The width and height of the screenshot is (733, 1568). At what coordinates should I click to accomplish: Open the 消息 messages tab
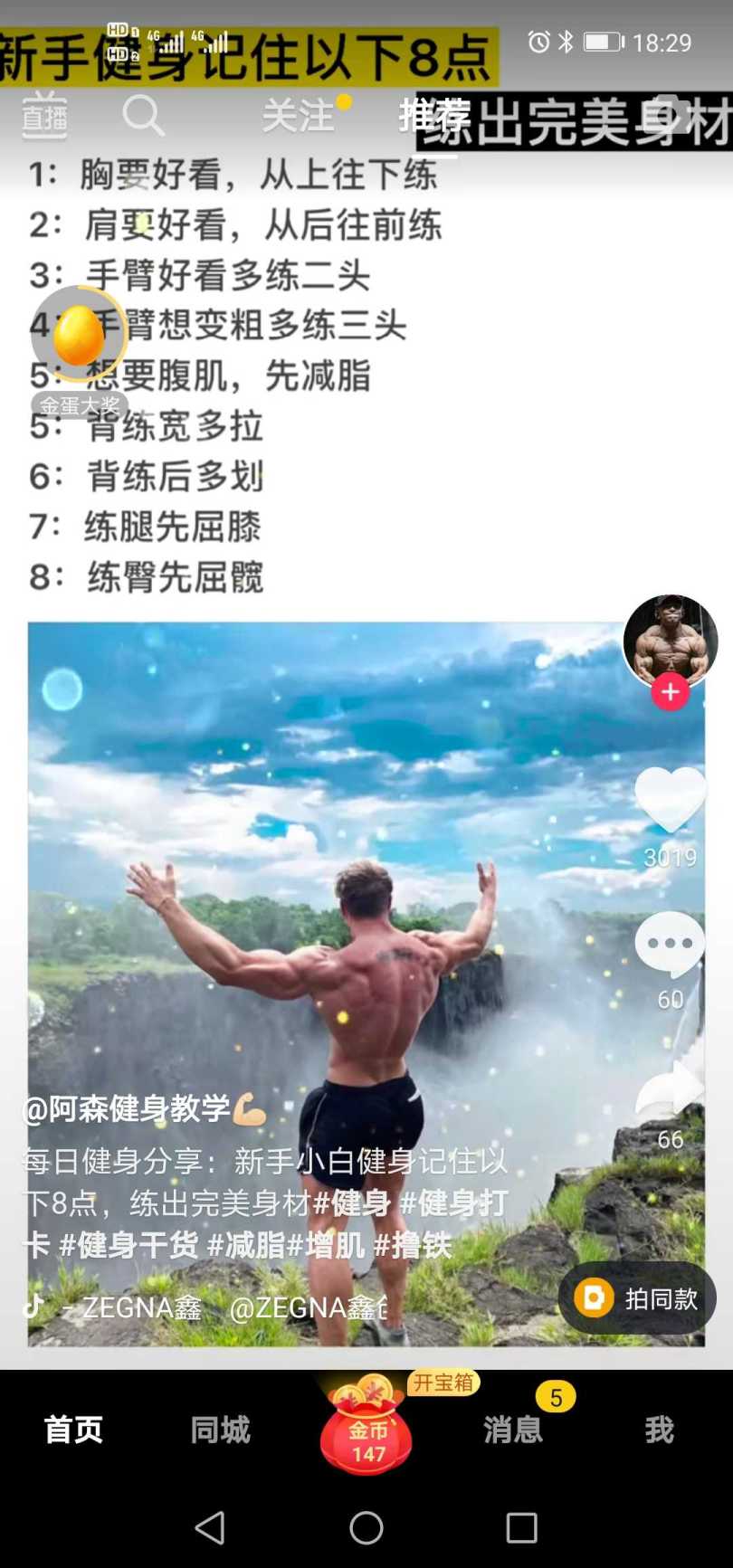tap(513, 1430)
